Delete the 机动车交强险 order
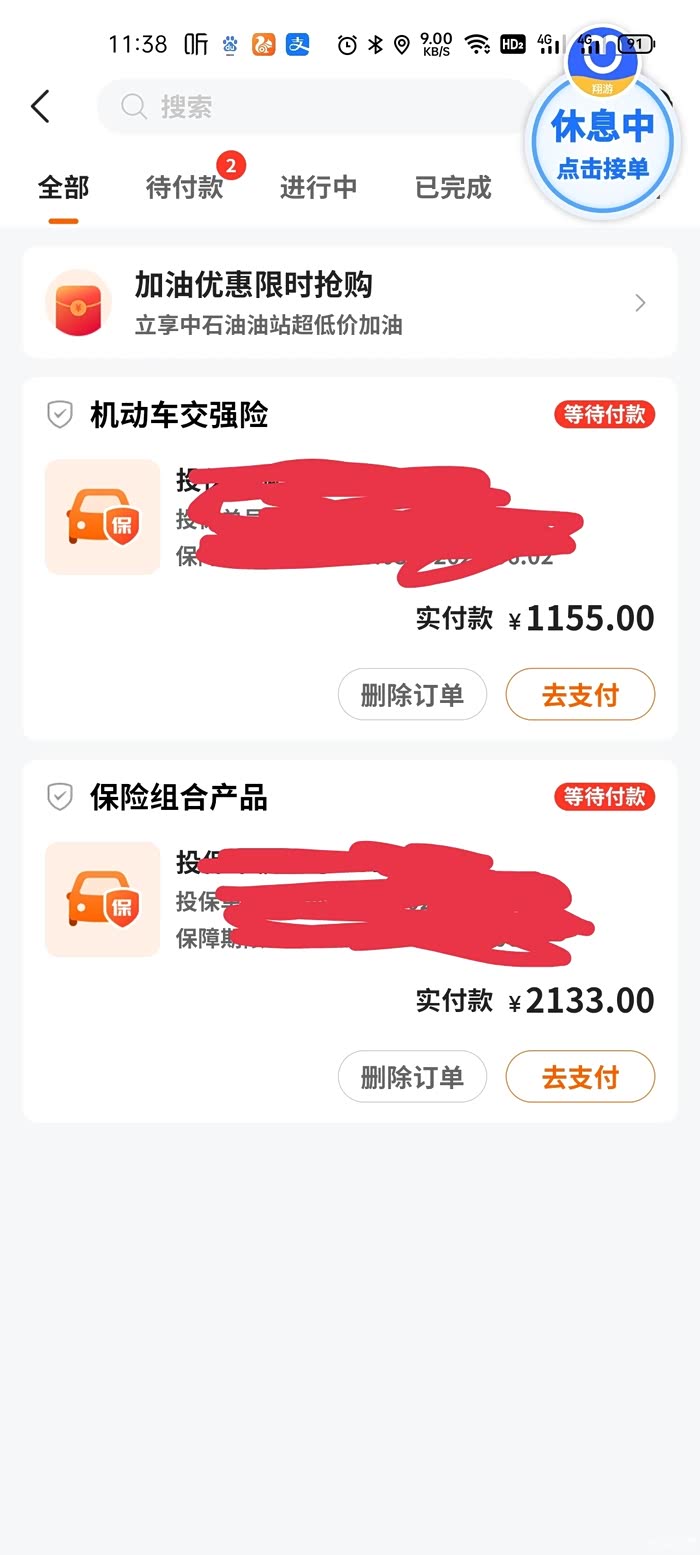 pos(412,695)
